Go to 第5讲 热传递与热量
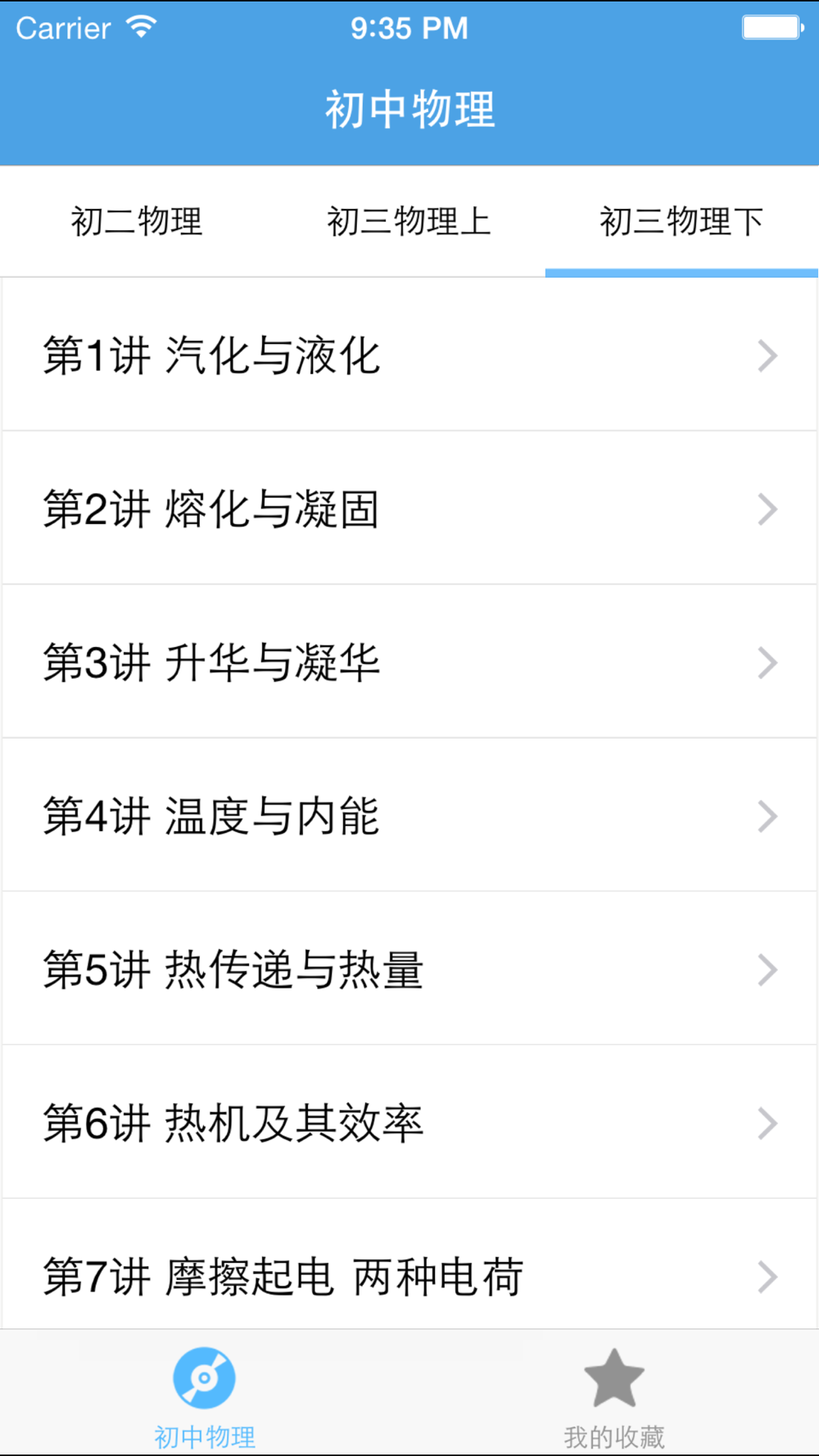 409,969
